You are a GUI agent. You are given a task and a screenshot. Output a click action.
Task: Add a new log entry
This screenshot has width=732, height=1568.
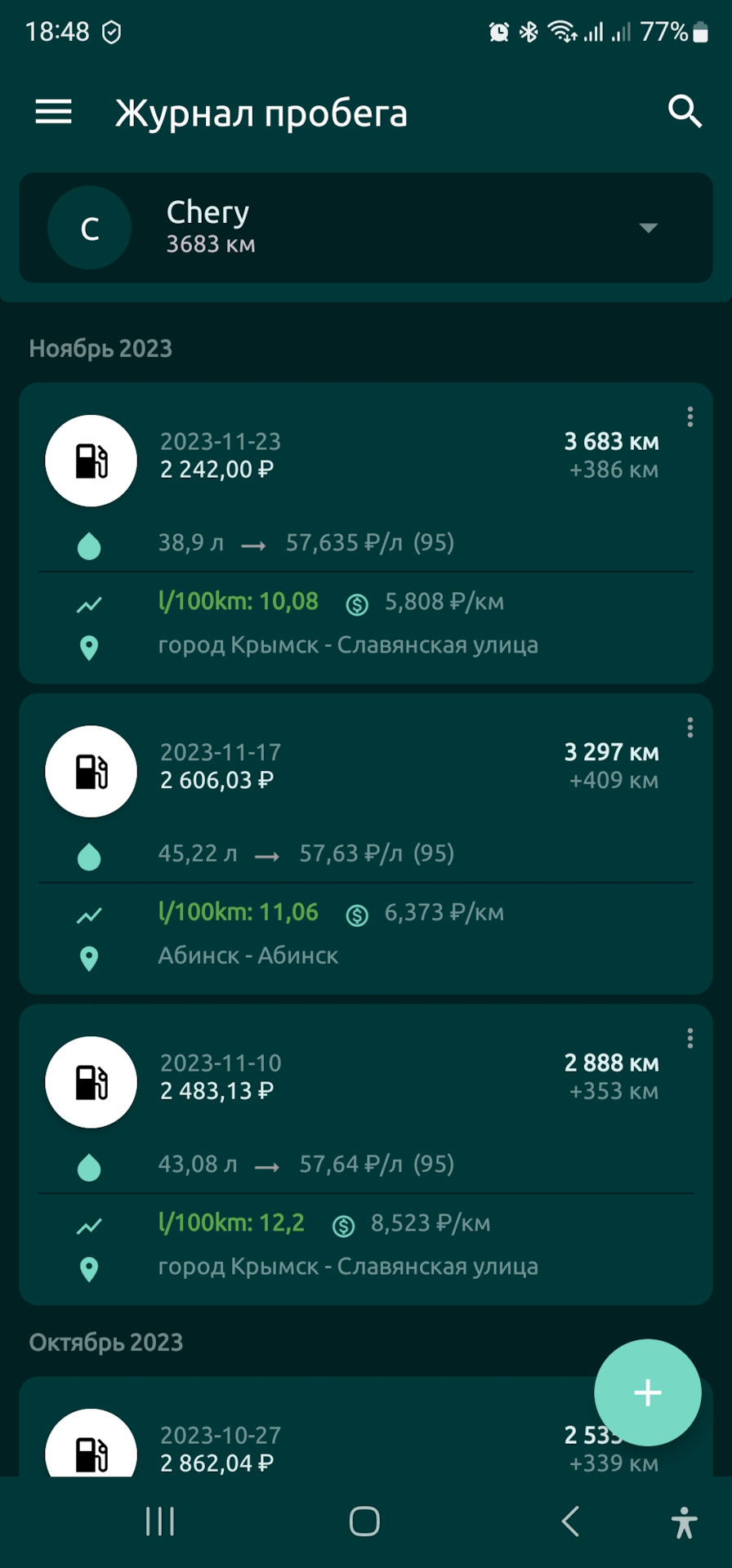tap(647, 1392)
